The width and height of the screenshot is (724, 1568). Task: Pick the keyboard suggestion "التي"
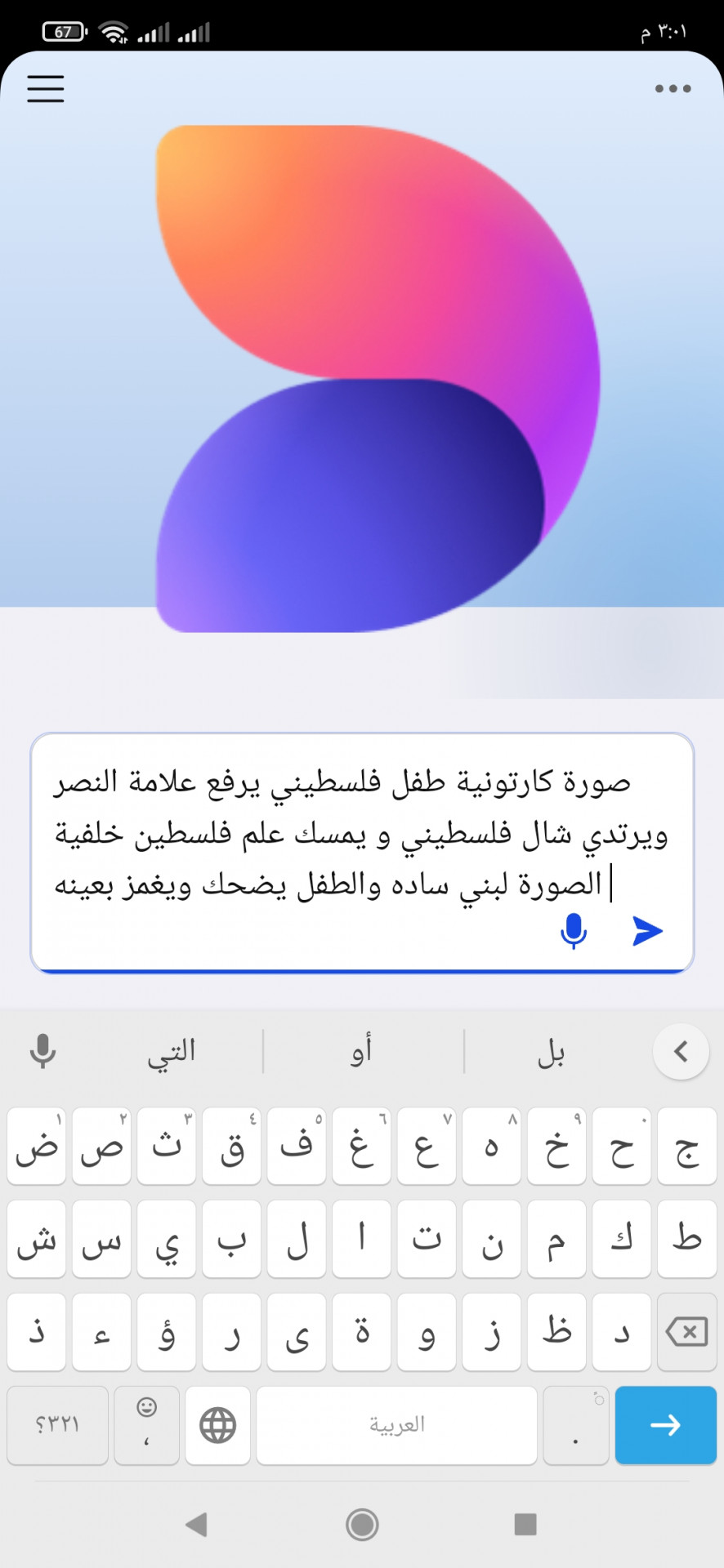coord(171,1051)
